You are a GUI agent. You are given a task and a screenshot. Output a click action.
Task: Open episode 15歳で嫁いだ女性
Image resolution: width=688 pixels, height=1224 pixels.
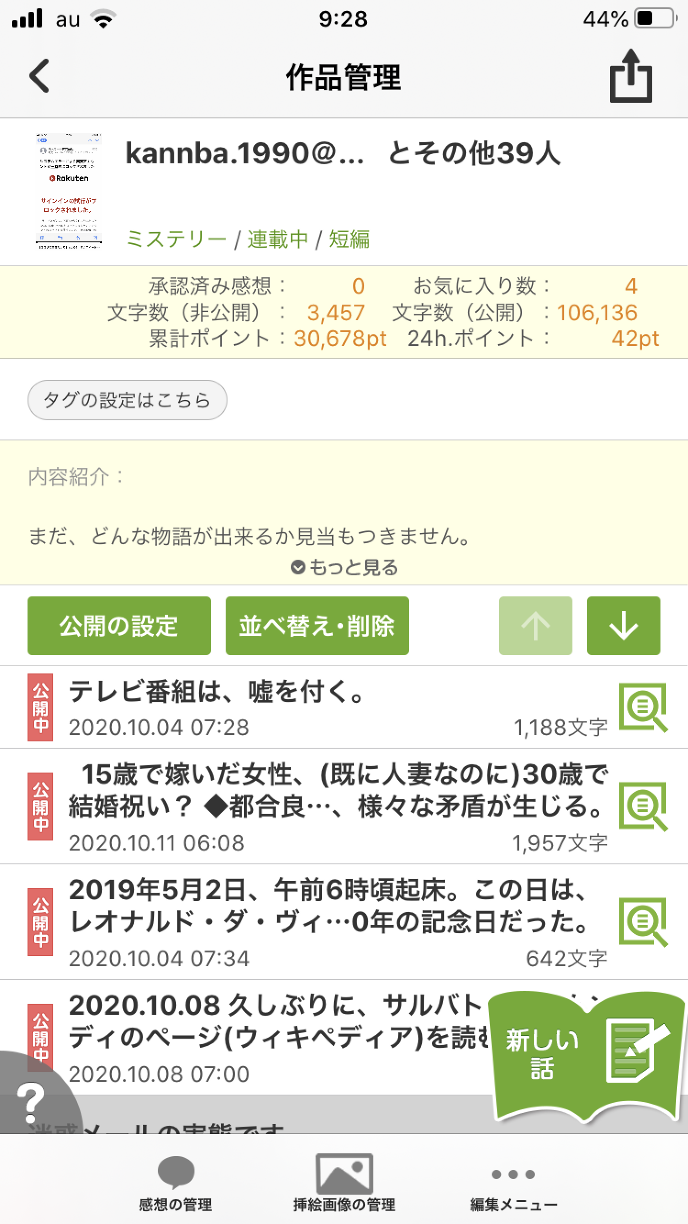(320, 806)
